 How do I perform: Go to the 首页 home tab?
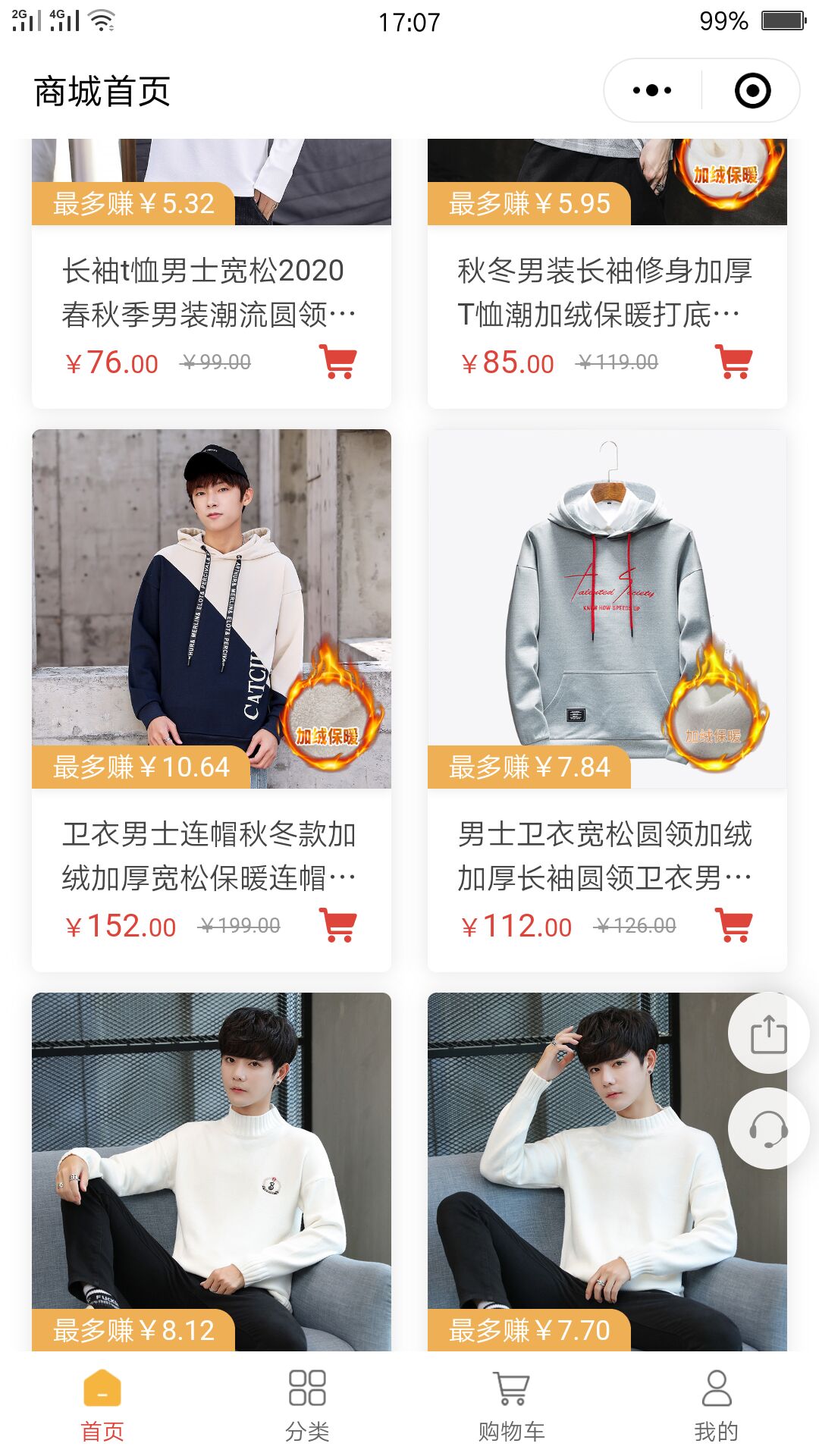102,1404
